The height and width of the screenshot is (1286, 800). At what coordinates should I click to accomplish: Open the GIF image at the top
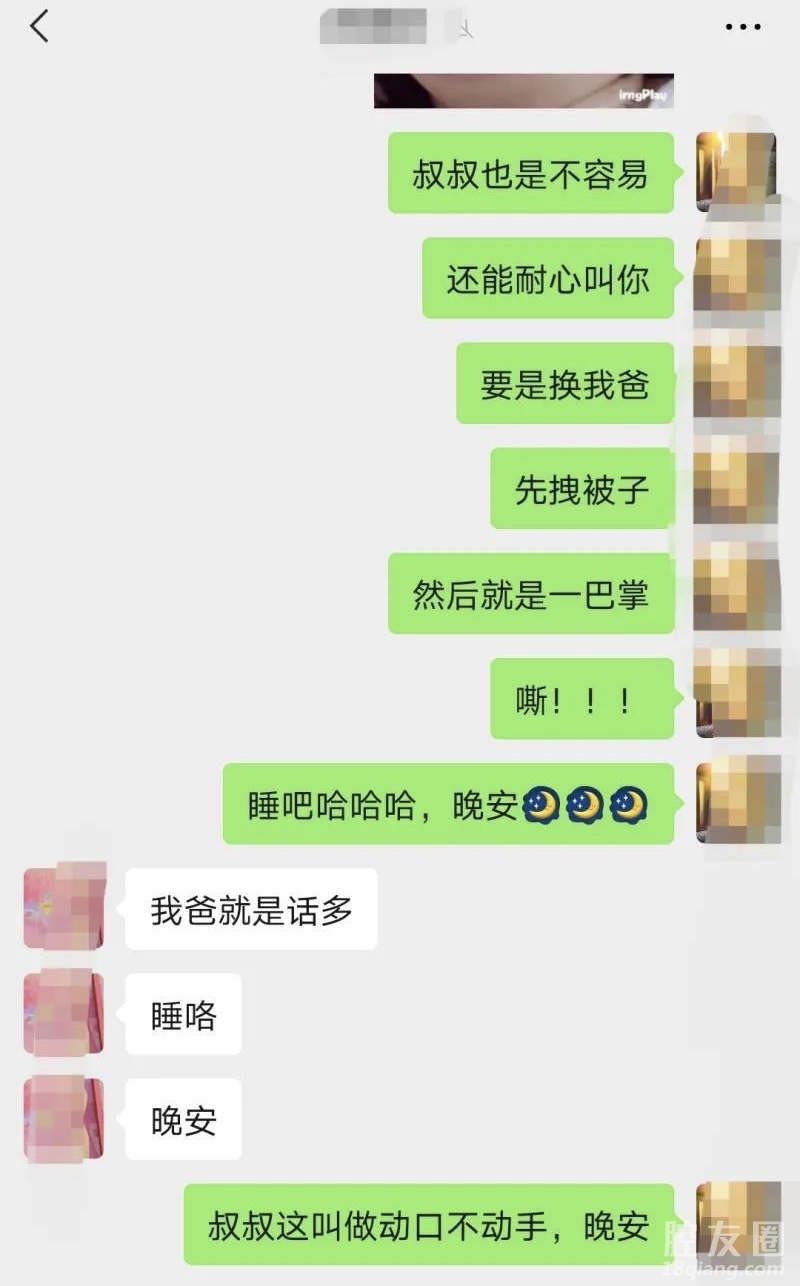coord(523,91)
